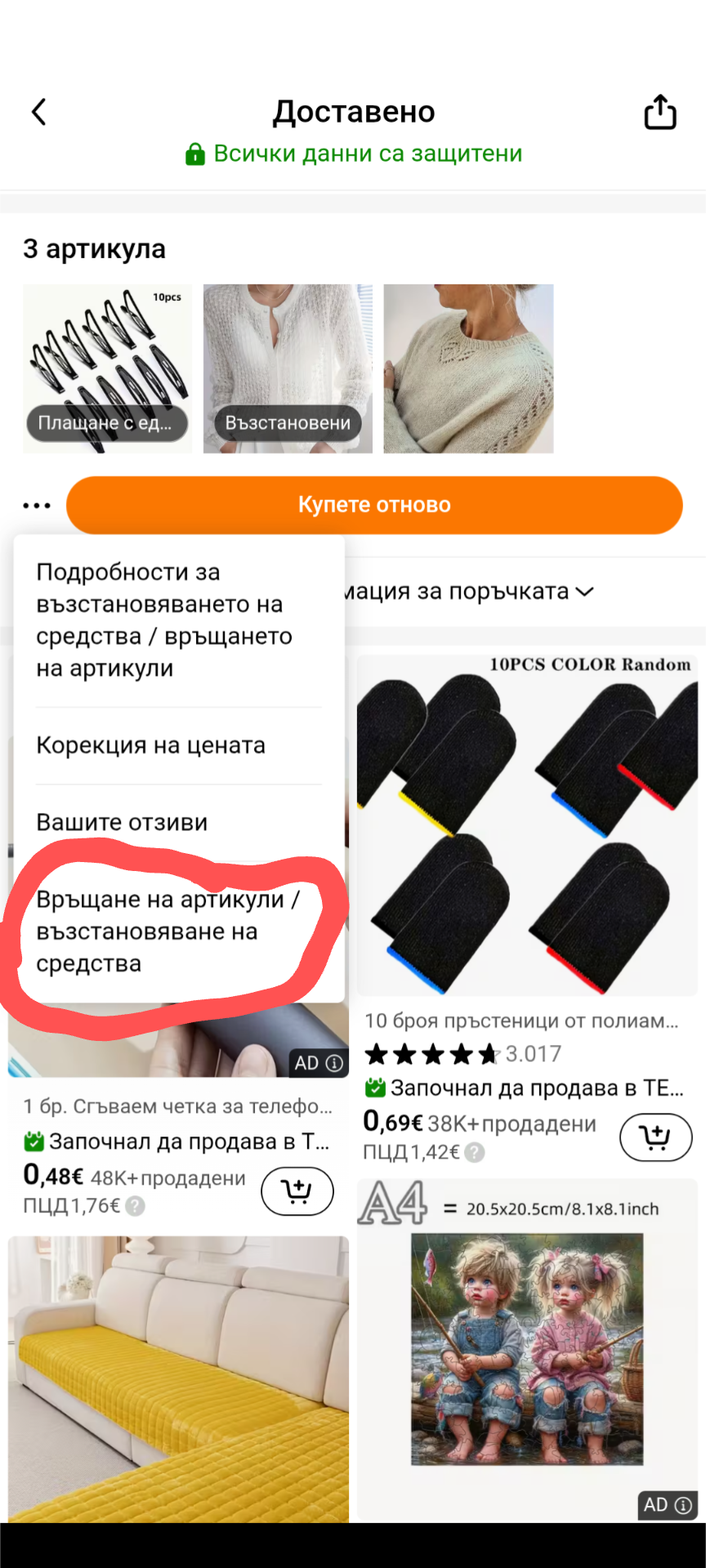
Task: Tap the orange 'Купете отново' button
Action: point(373,505)
